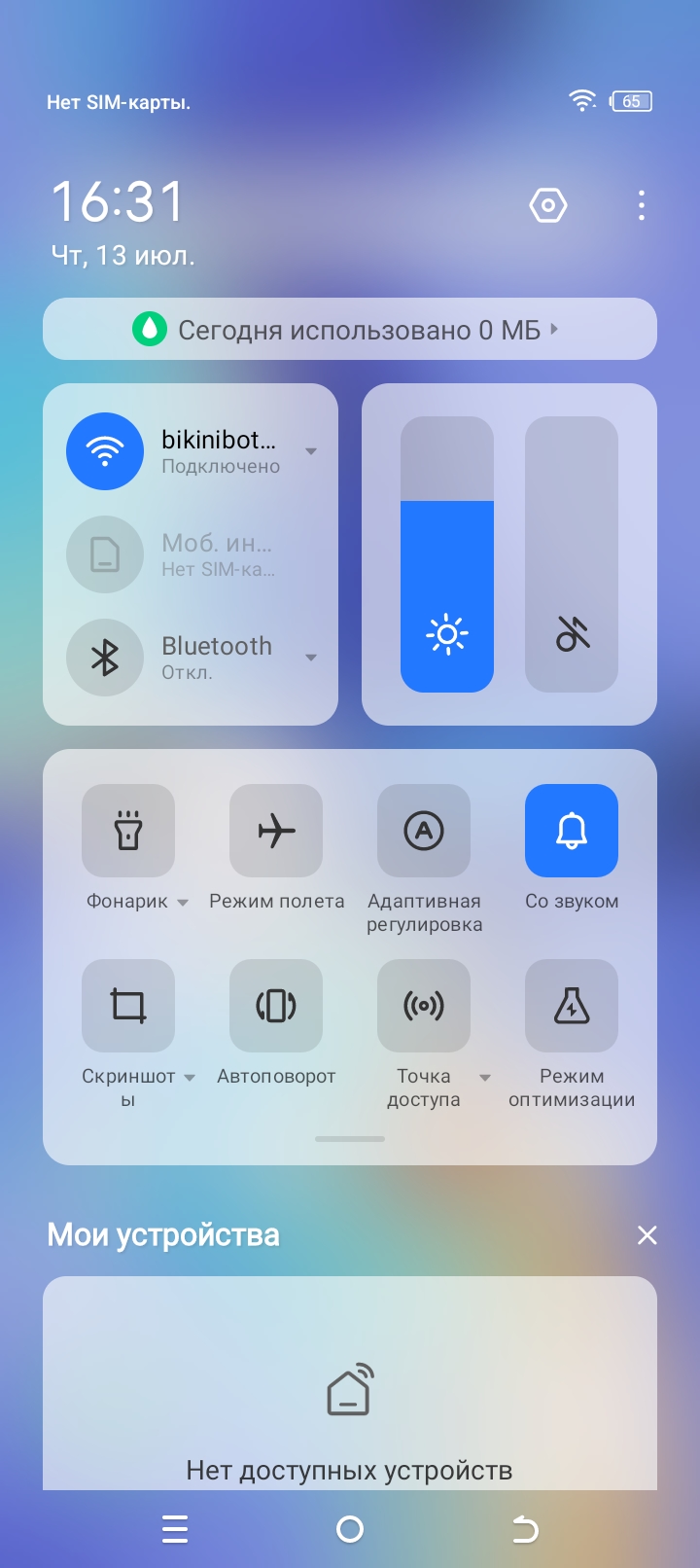This screenshot has width=700, height=1568.
Task: Open settings via the hexagon gear icon
Action: (548, 205)
